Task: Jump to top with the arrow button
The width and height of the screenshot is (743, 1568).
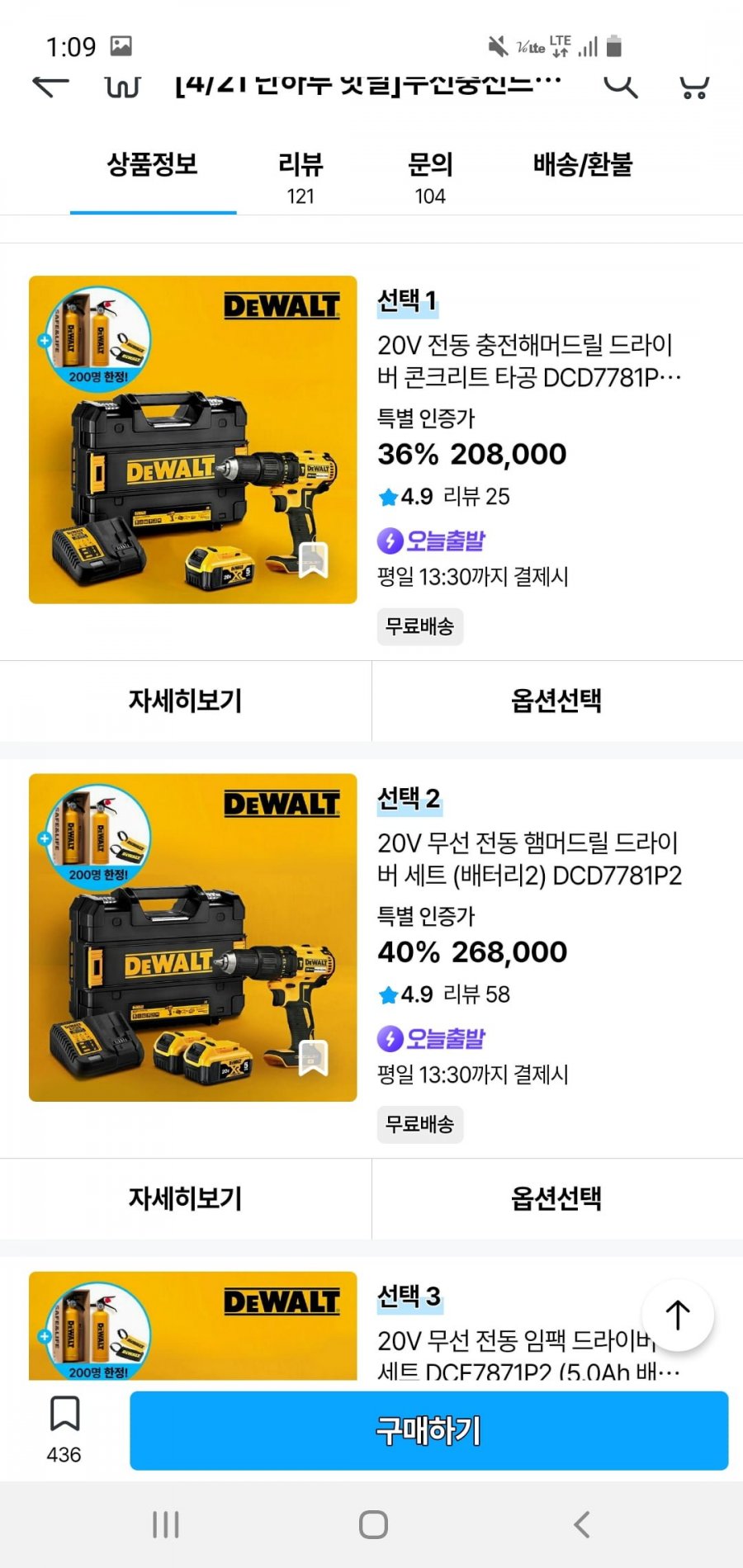Action: 678,1315
